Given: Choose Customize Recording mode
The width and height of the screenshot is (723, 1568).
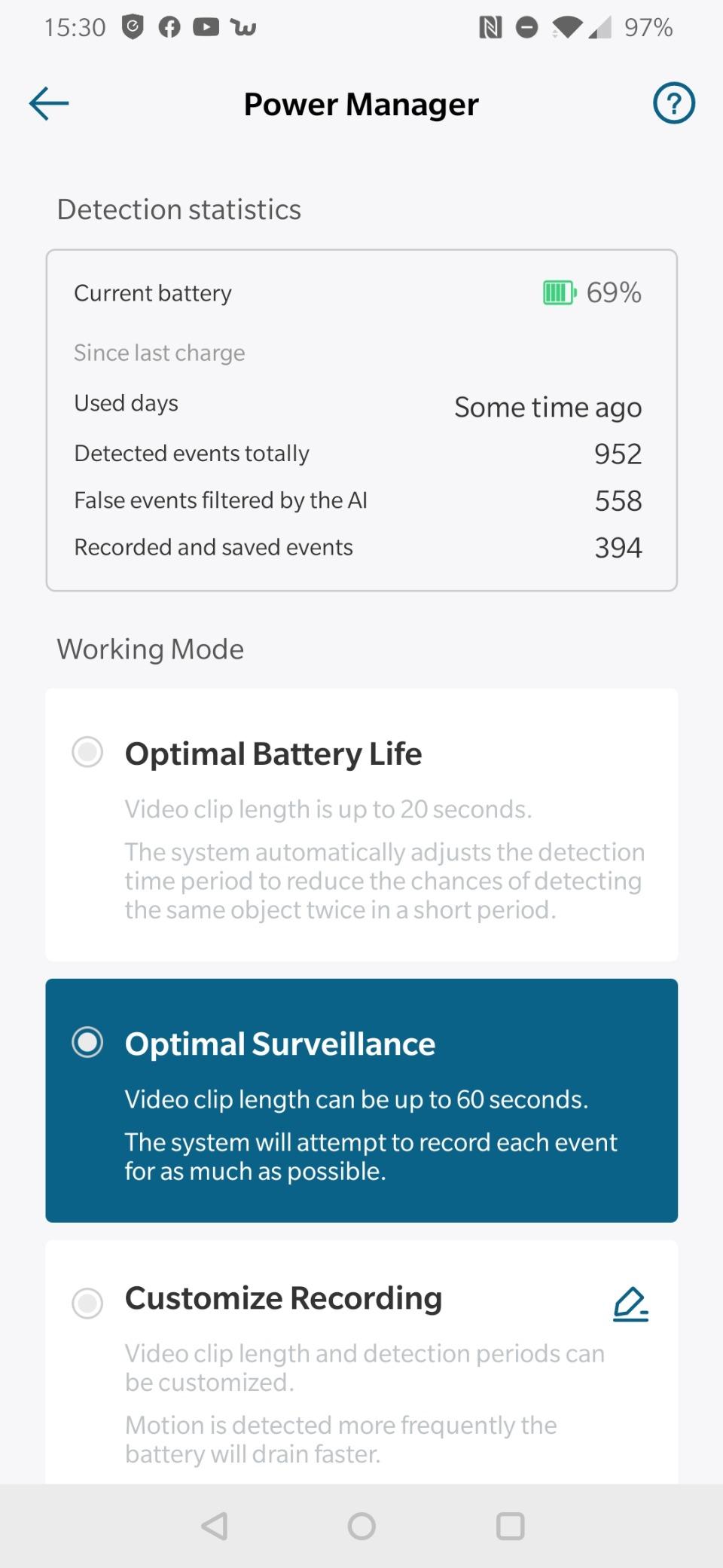Looking at the screenshot, I should [87, 1302].
